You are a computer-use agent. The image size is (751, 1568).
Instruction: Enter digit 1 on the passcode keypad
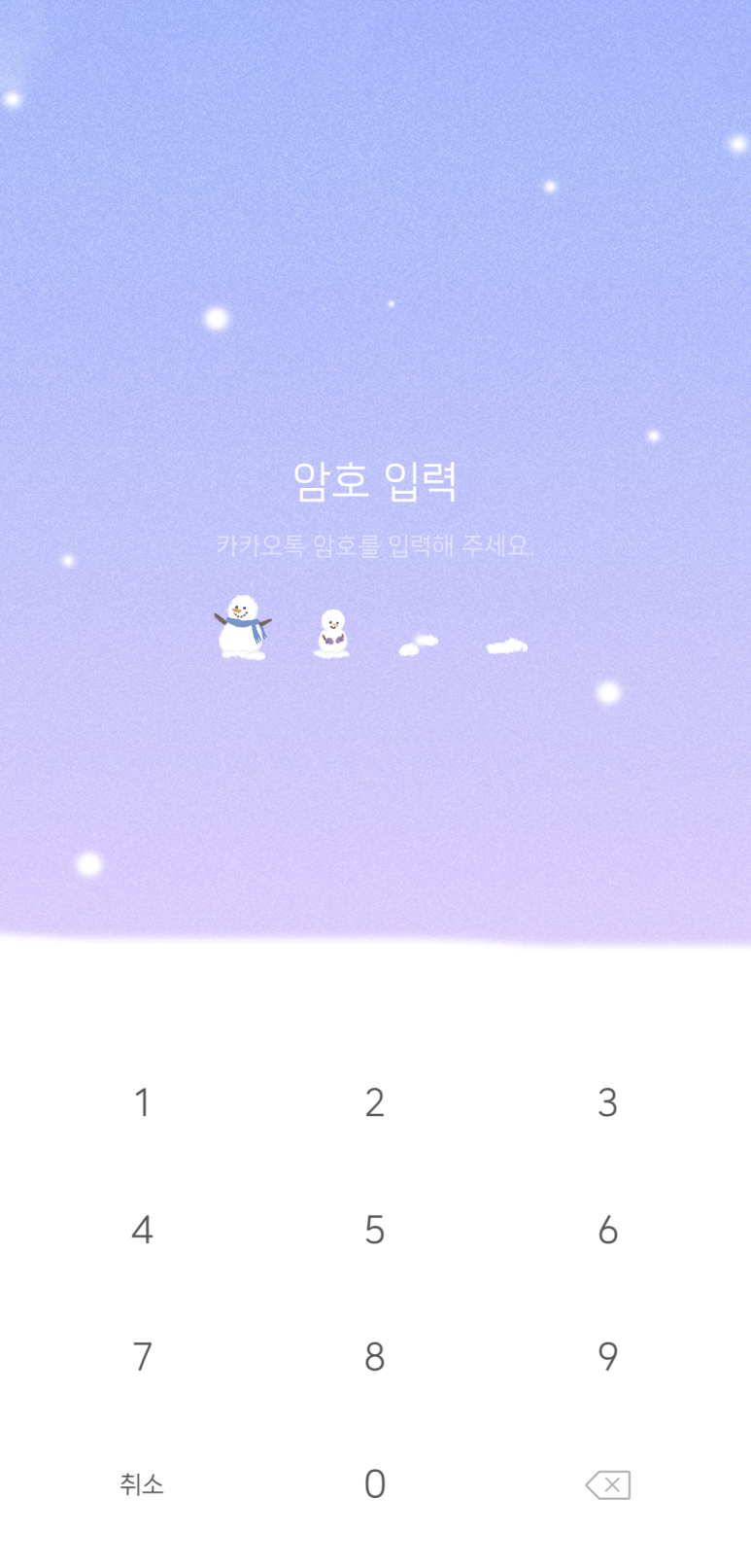(x=142, y=1102)
